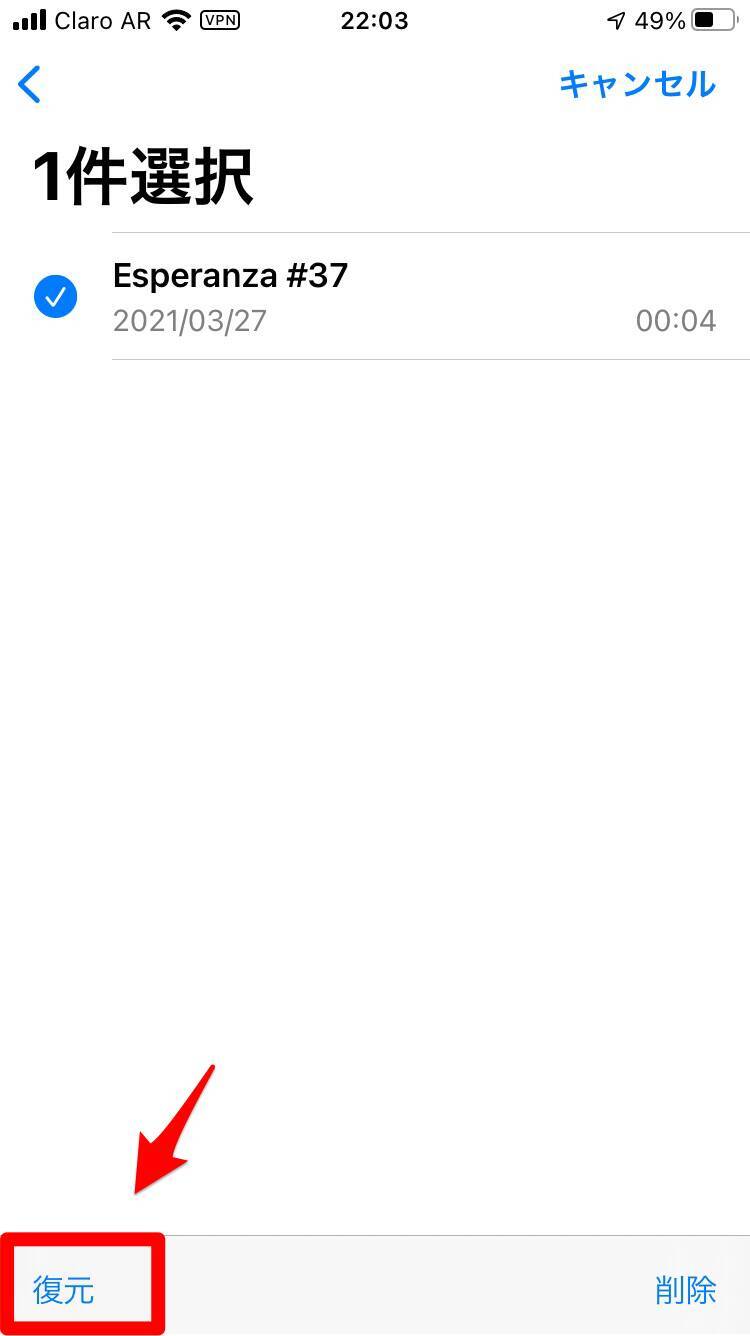750x1336 pixels.
Task: Tap キャンセル to cancel selection
Action: click(637, 84)
